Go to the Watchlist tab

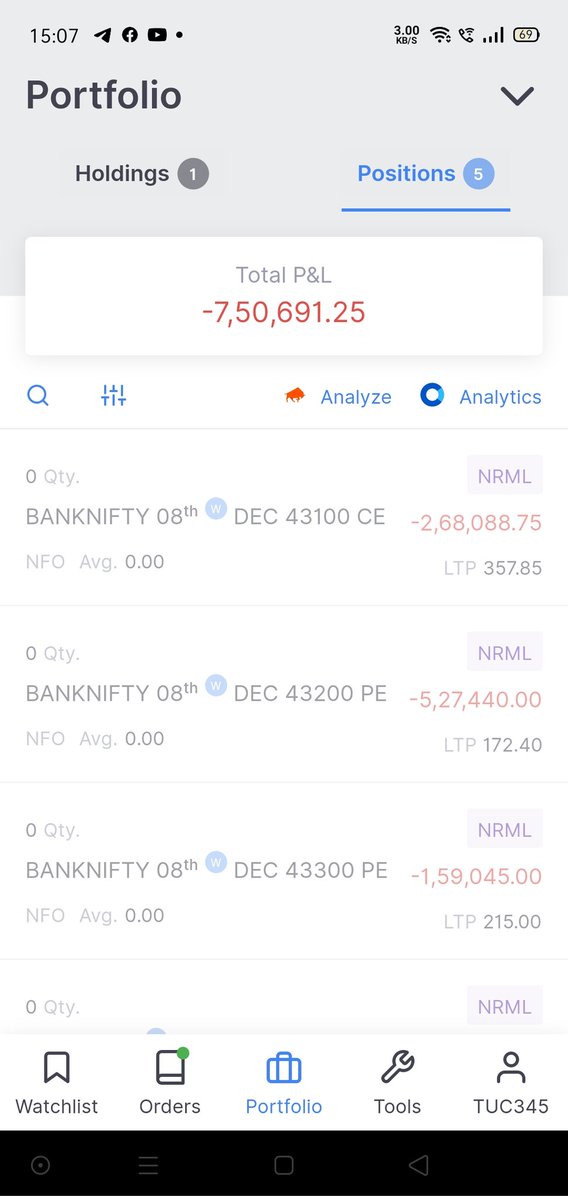click(57, 1083)
